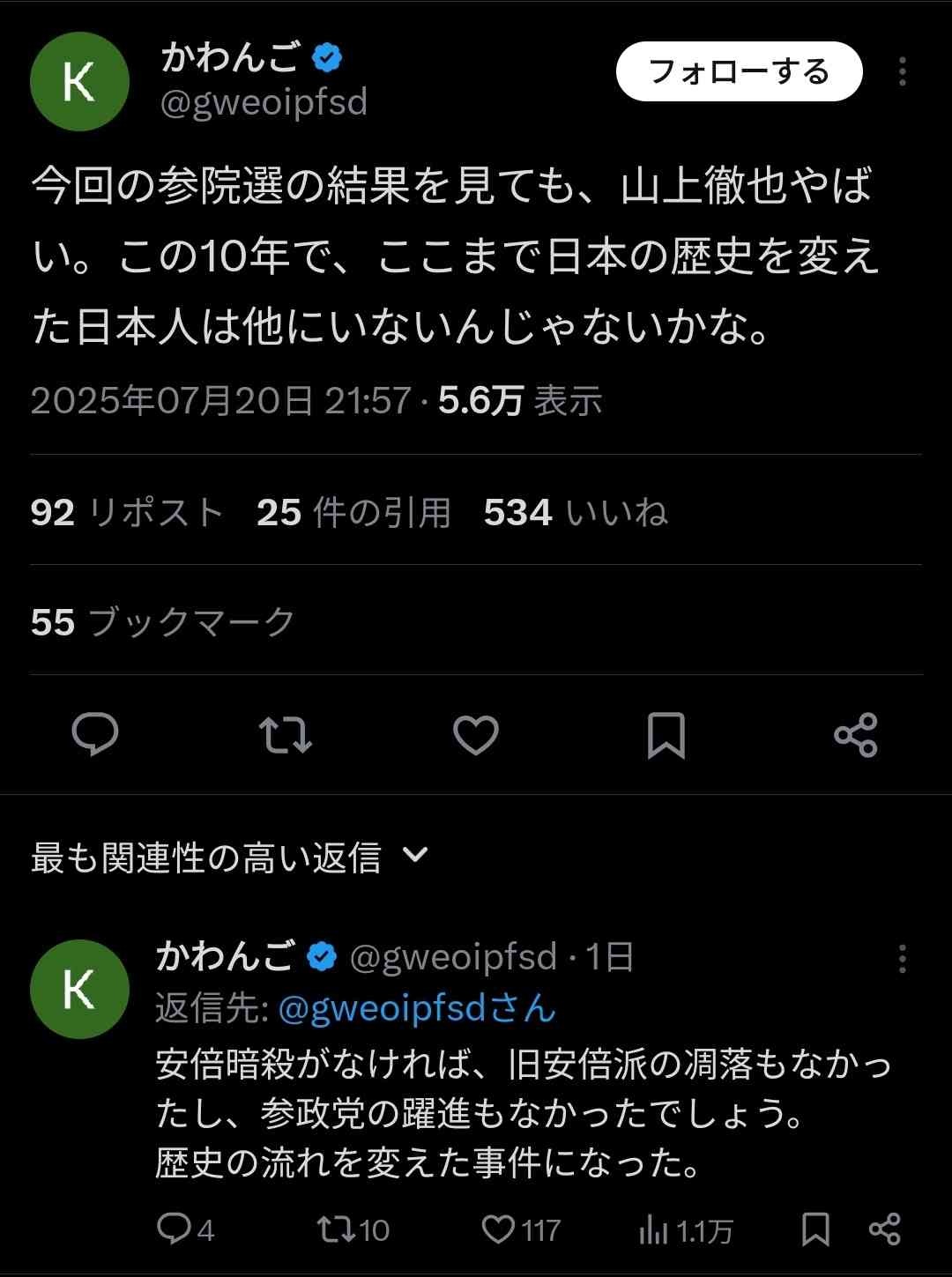Share the main post
The width and height of the screenshot is (952, 1277).
[856, 734]
